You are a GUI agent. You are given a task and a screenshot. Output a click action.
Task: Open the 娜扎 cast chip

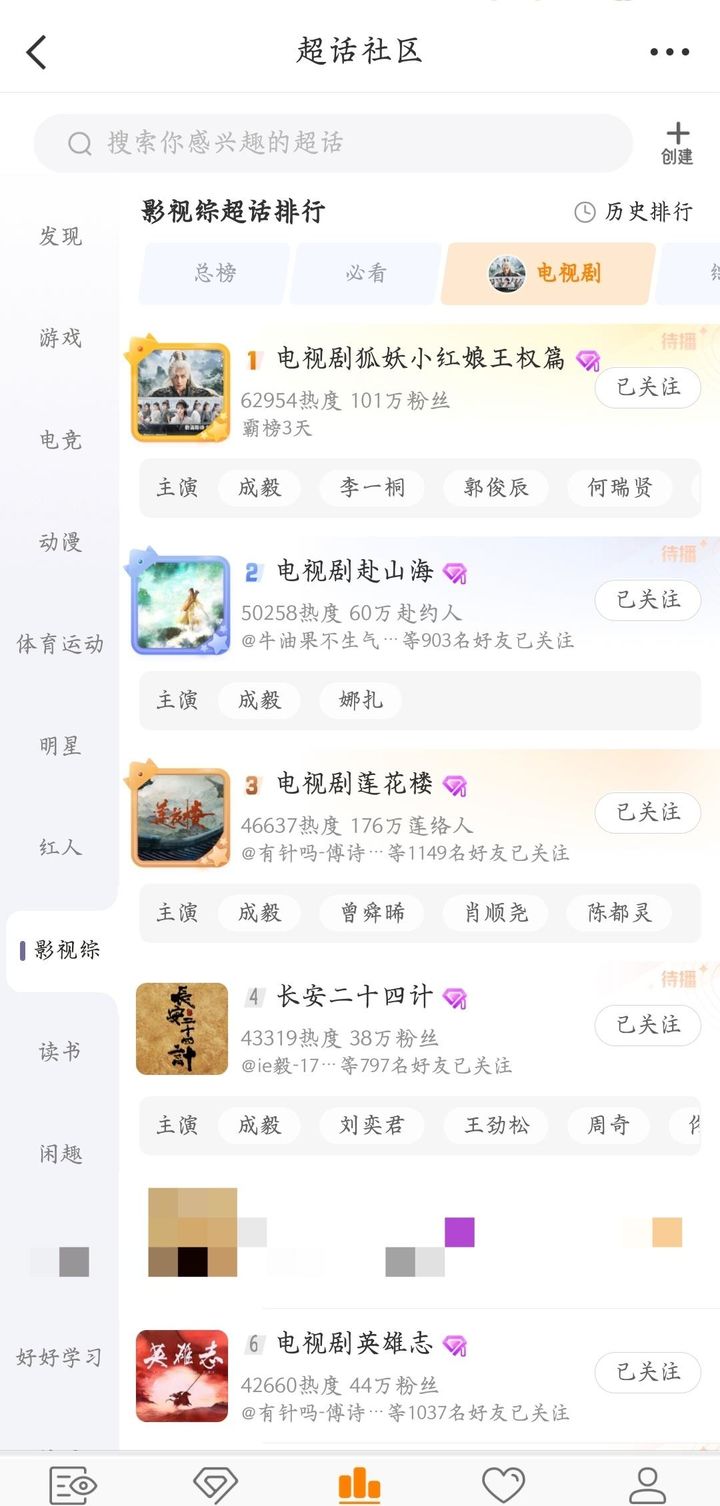[360, 700]
